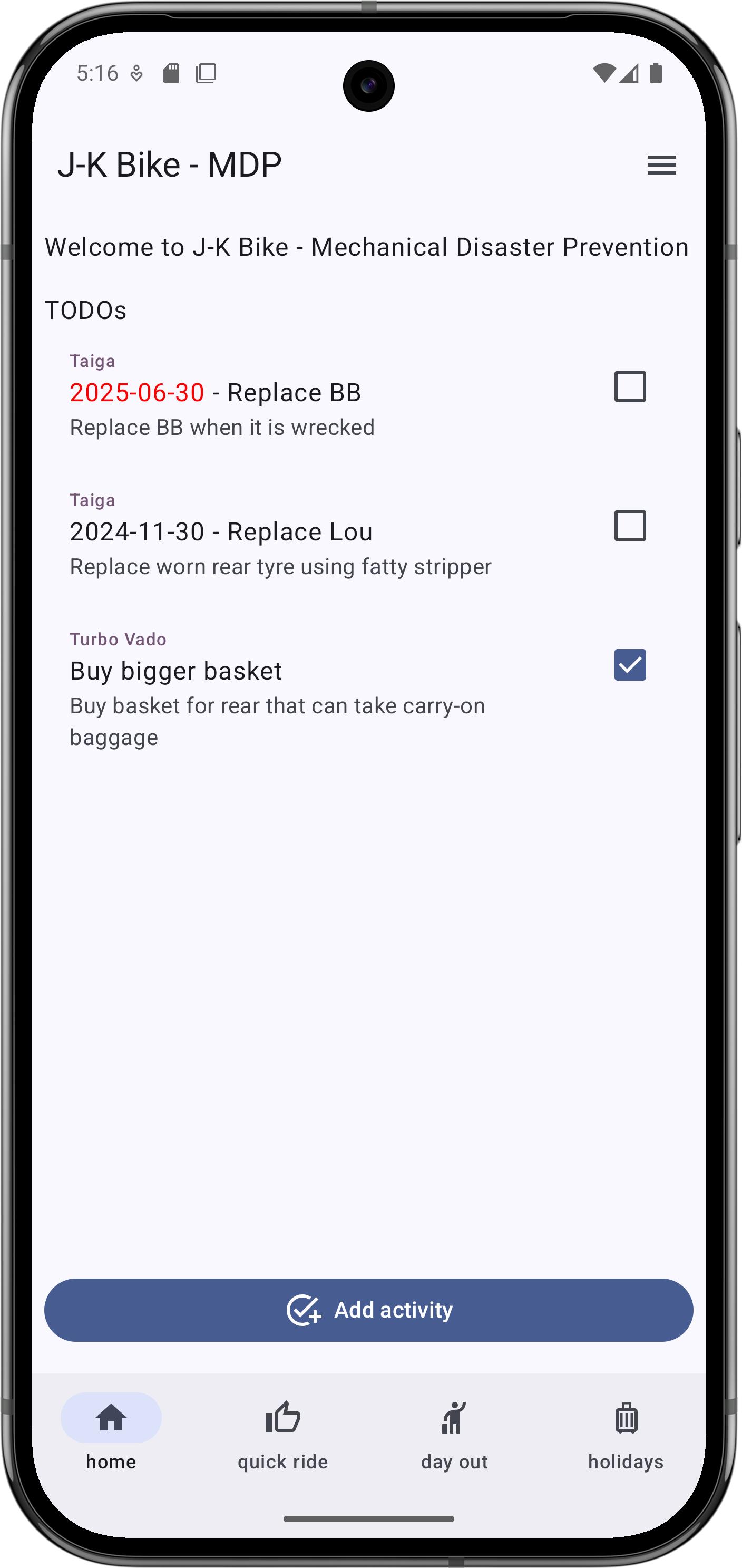Tap the Add activity button

pos(368,1310)
